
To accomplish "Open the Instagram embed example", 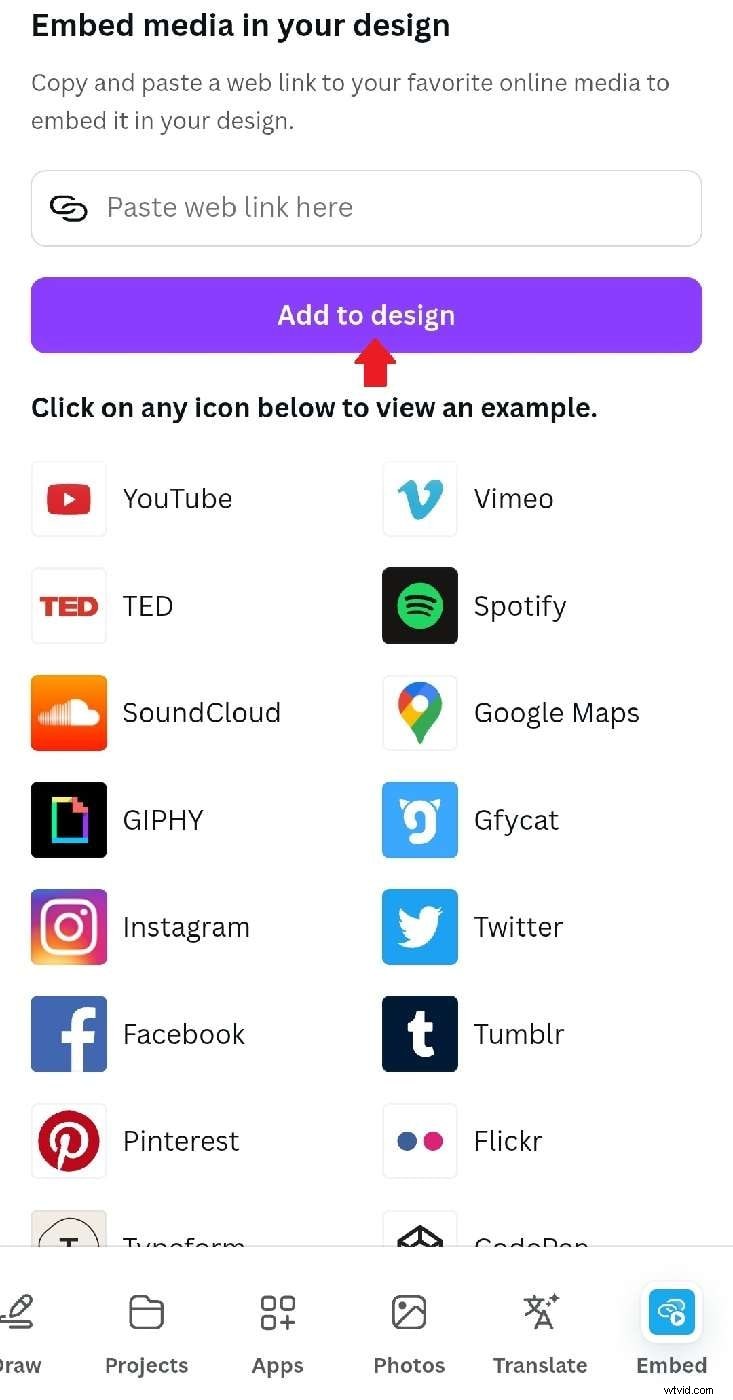I will tap(69, 926).
